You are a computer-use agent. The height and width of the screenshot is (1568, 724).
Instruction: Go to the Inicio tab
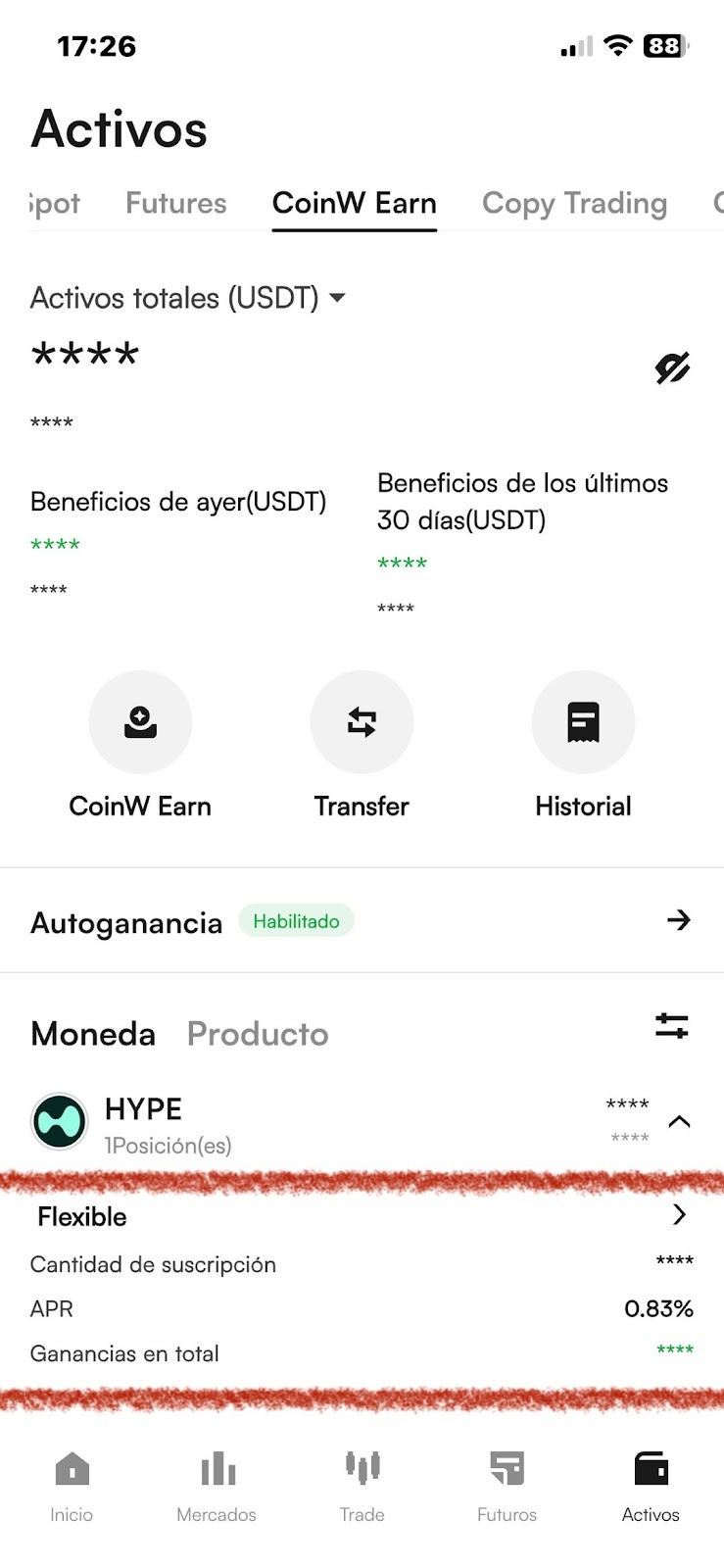[x=72, y=1487]
